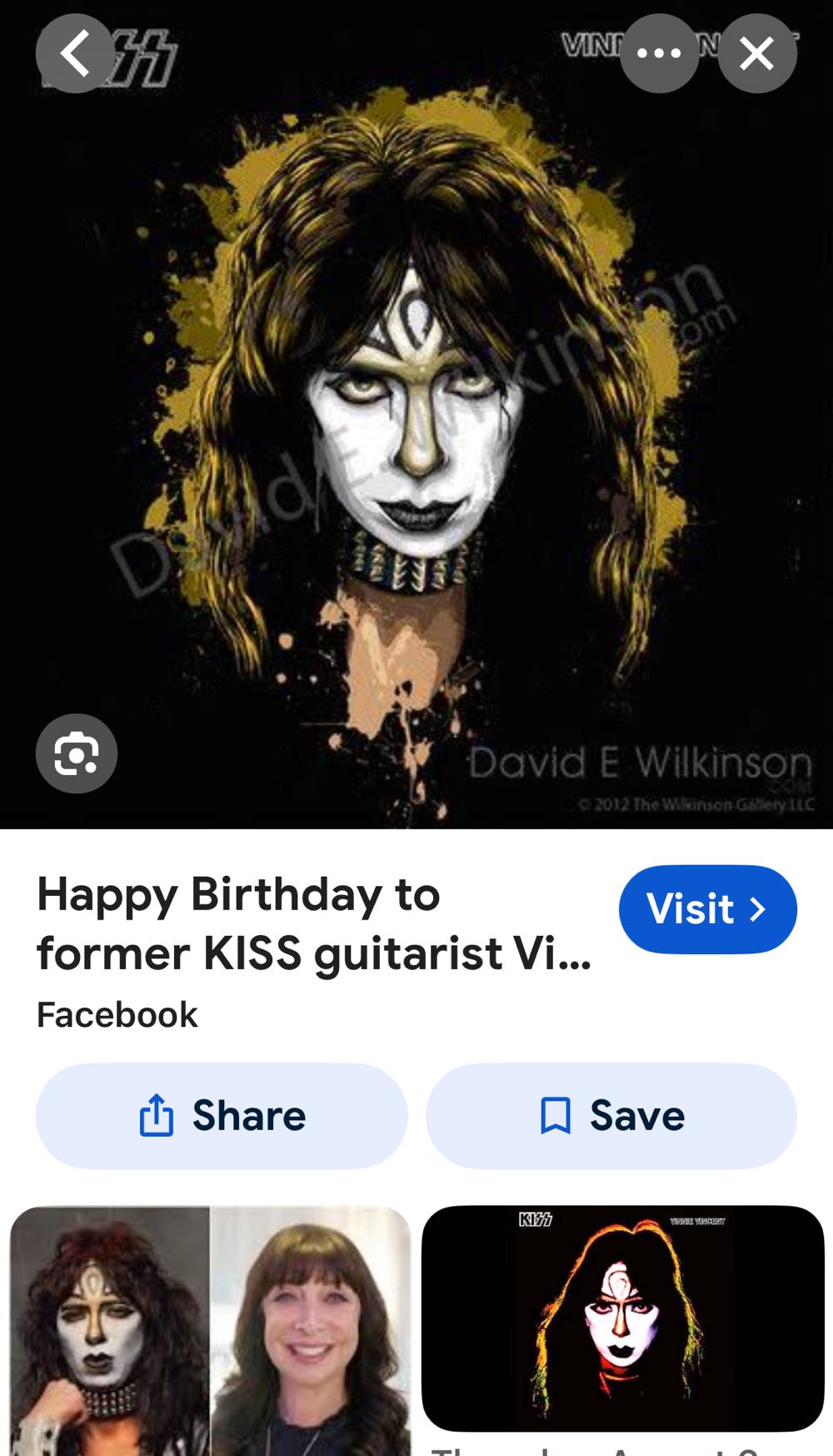Screen dimensions: 833x1456
Task: Search this image with Google Lens
Action: coord(77,754)
